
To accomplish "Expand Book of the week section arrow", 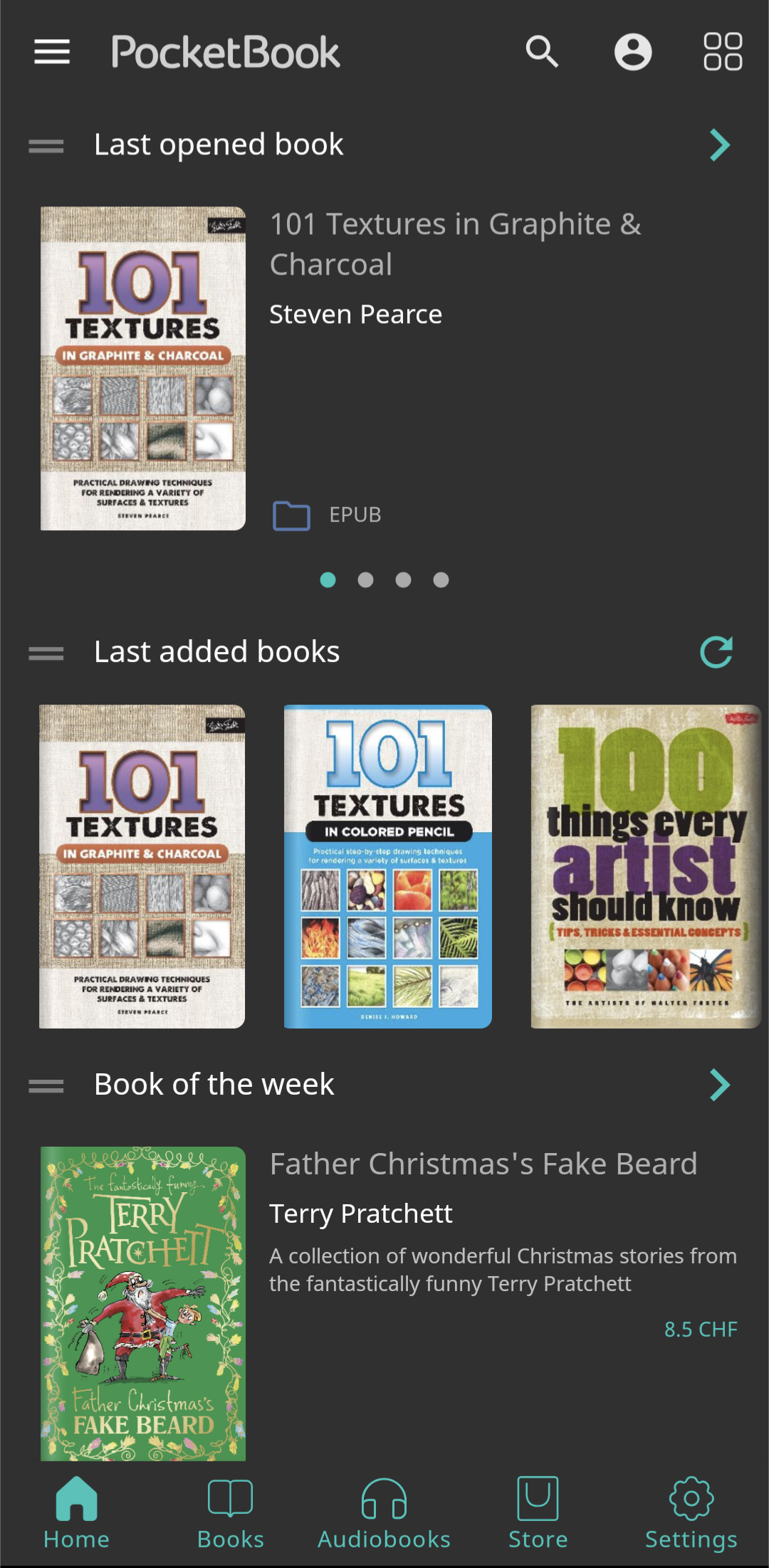I will [719, 1085].
